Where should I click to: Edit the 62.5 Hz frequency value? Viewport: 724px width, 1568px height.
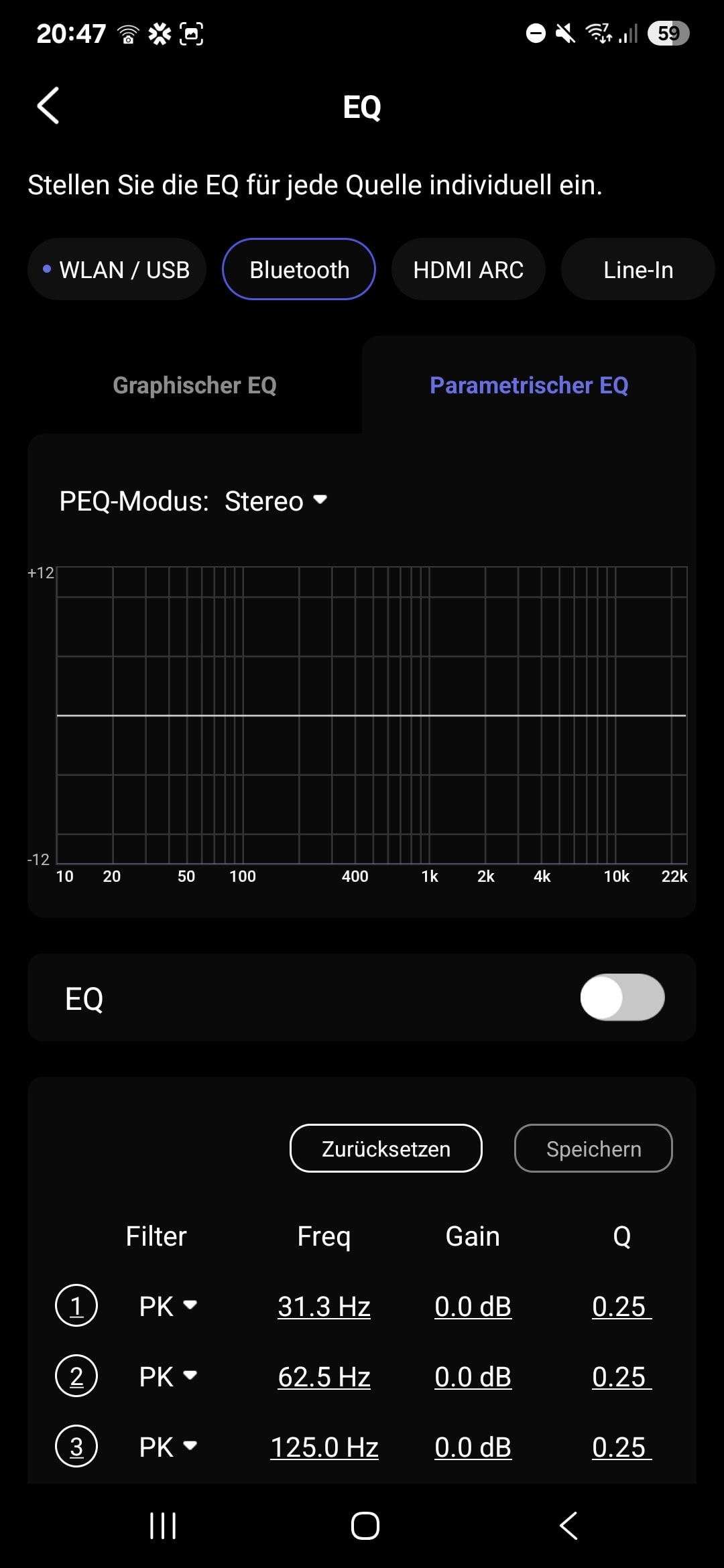(x=324, y=1376)
